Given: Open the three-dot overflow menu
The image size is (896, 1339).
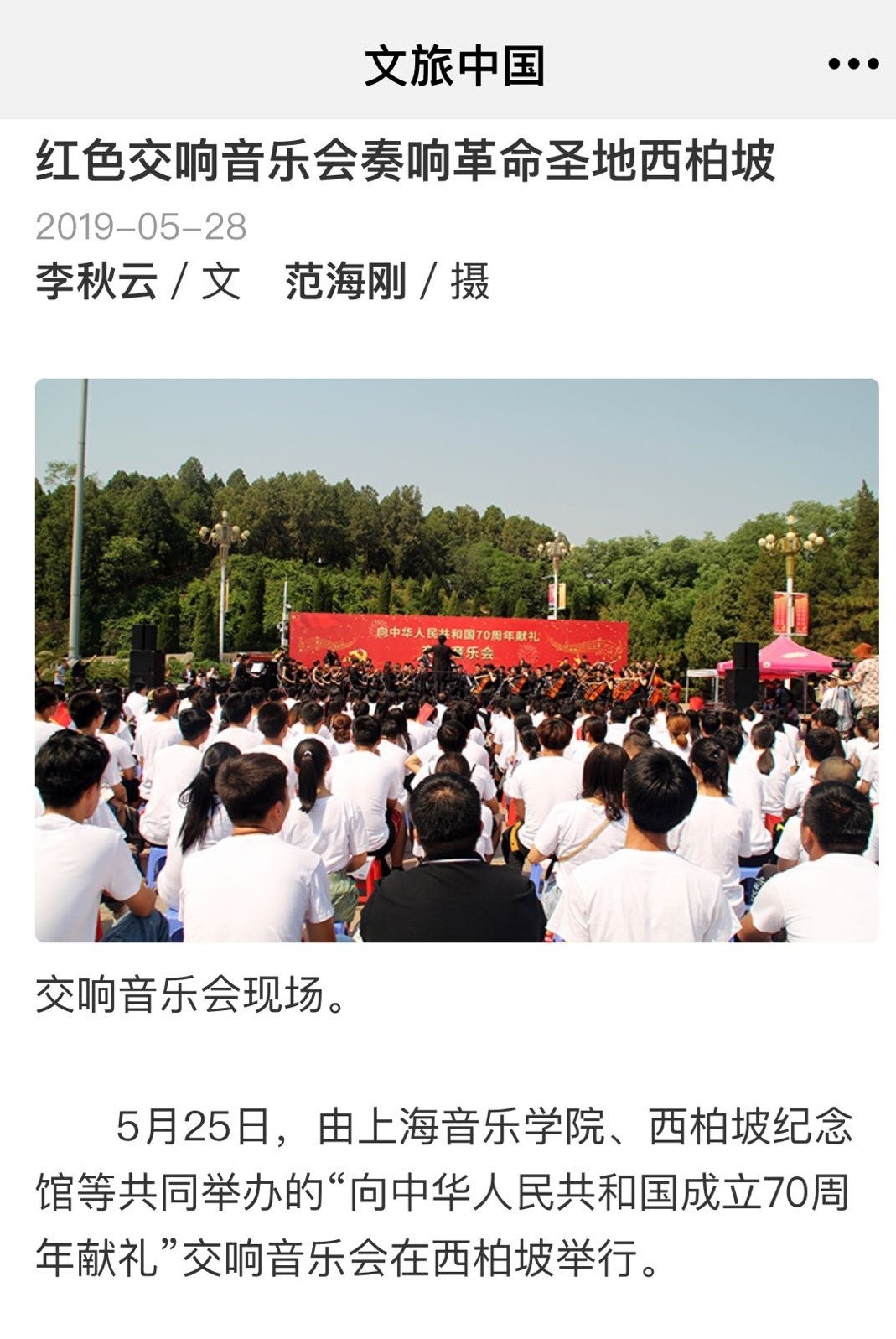Looking at the screenshot, I should coord(853,64).
